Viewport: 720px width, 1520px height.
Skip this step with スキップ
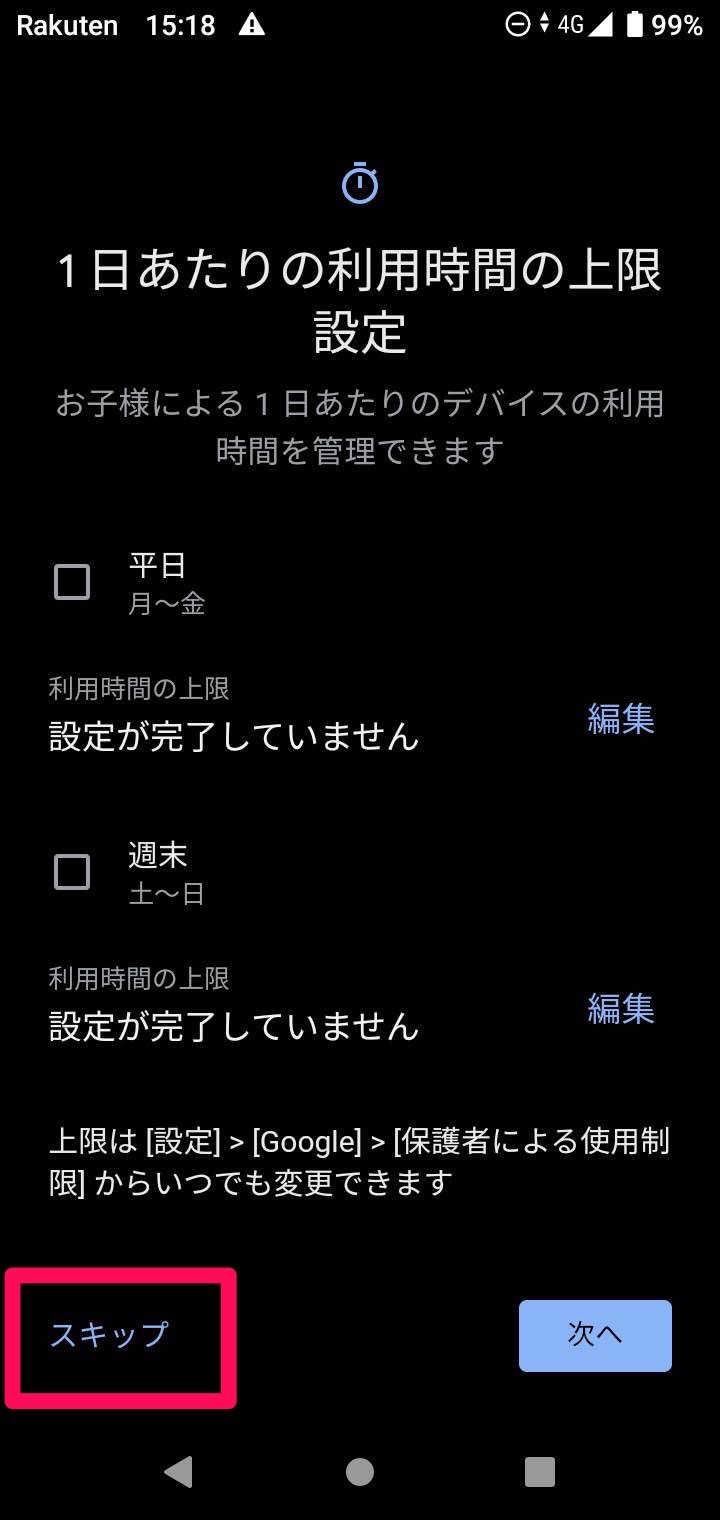click(110, 1335)
